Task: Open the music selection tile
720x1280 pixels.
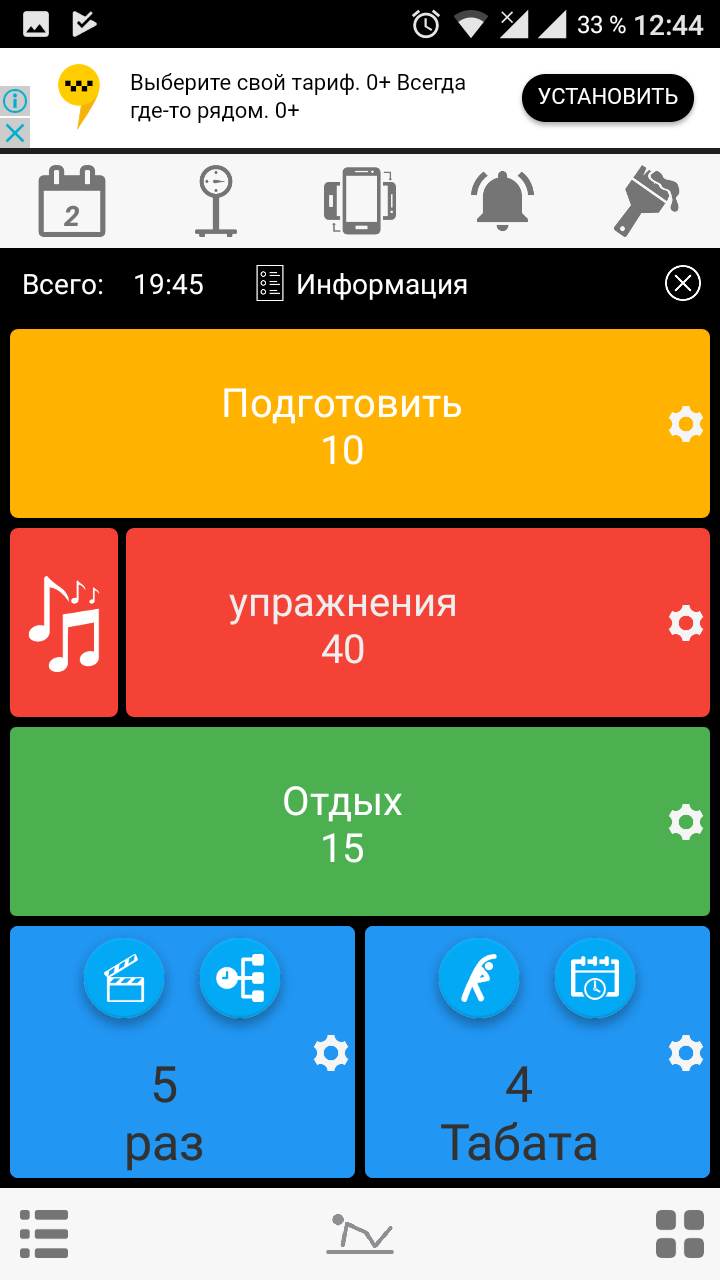Action: coord(64,623)
